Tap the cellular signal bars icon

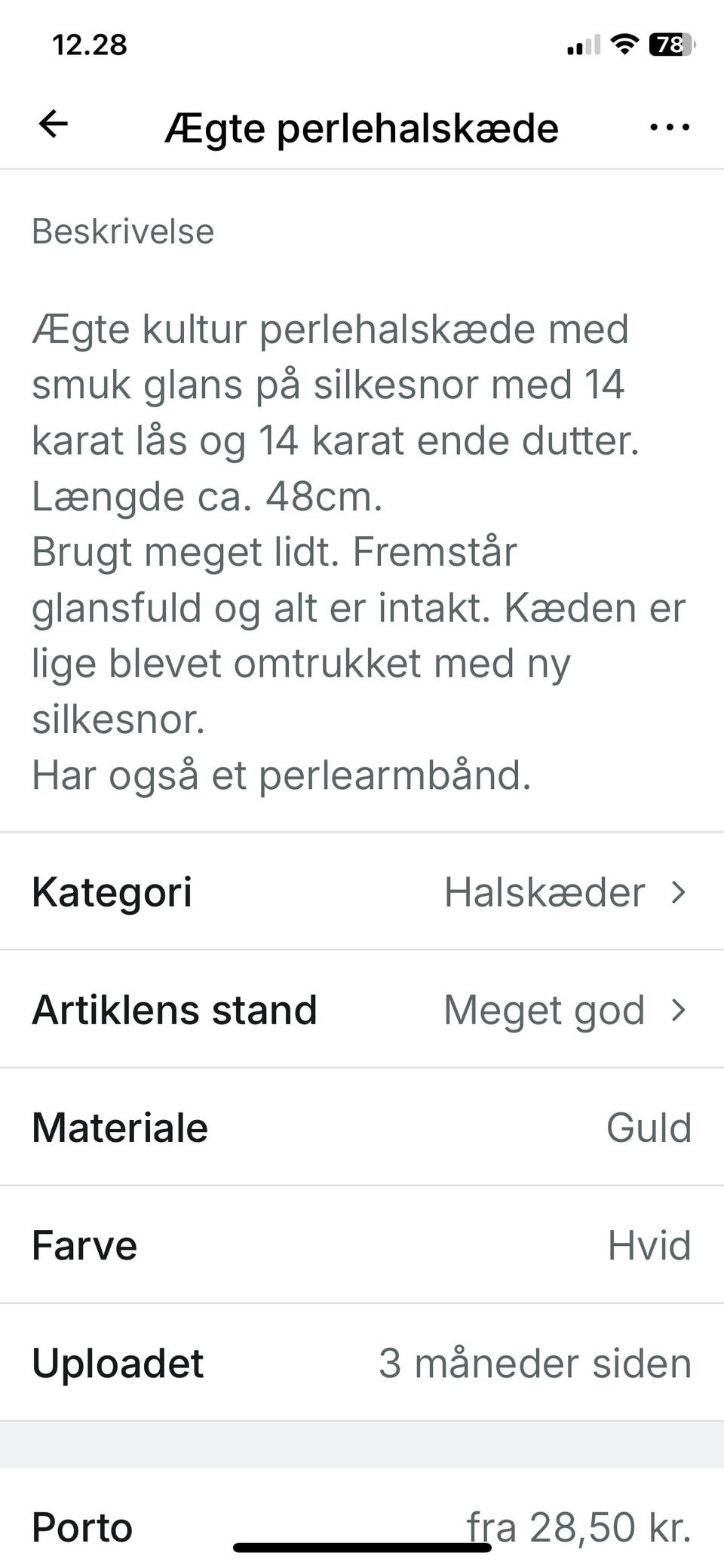tap(581, 47)
